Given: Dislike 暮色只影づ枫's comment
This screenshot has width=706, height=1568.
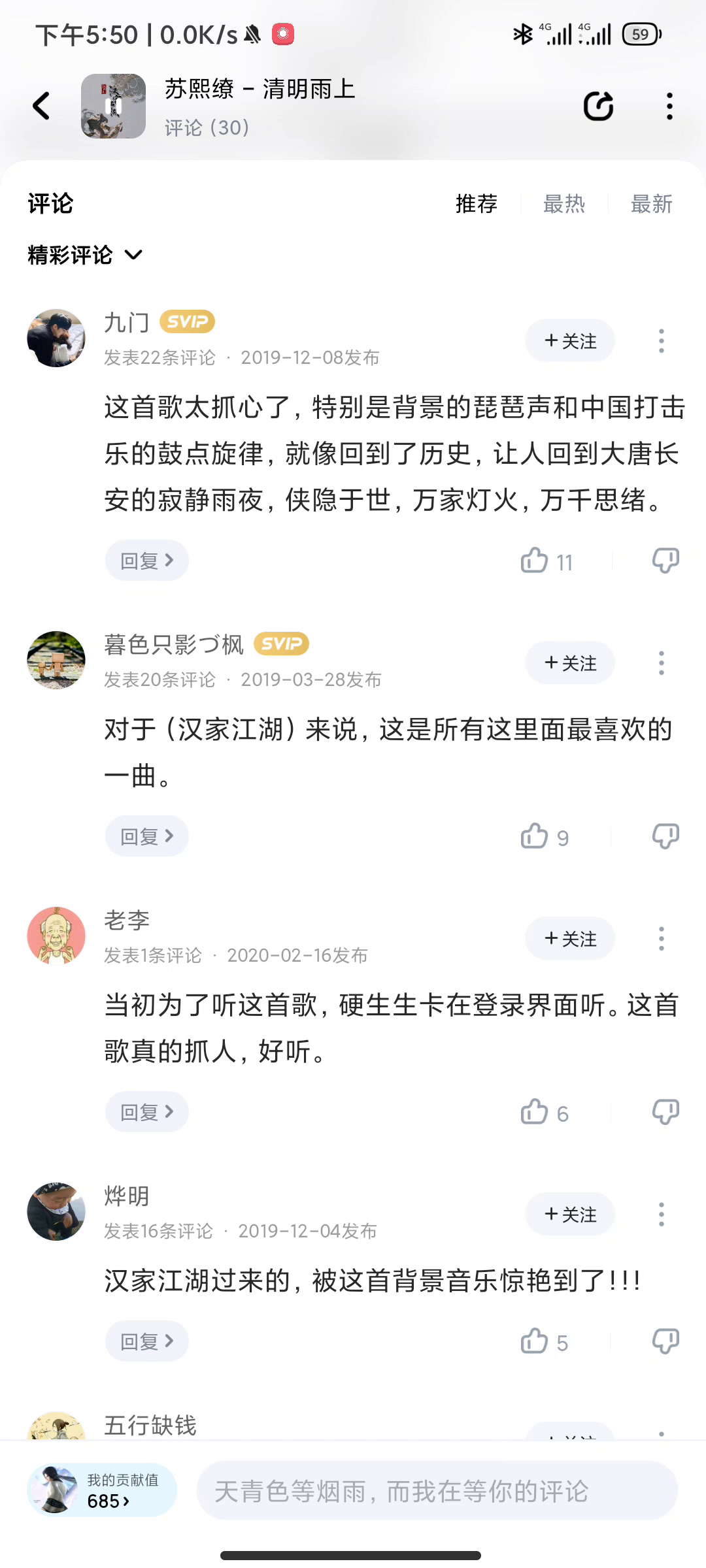Looking at the screenshot, I should coord(665,836).
